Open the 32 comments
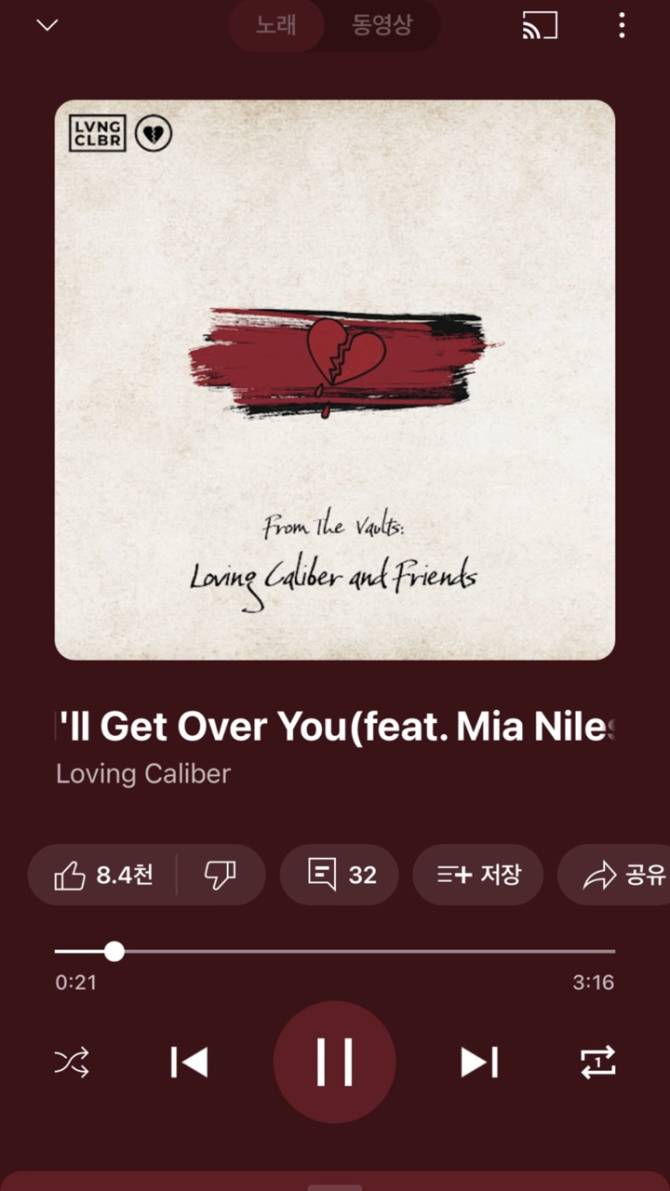Viewport: 670px width, 1191px height. 340,875
